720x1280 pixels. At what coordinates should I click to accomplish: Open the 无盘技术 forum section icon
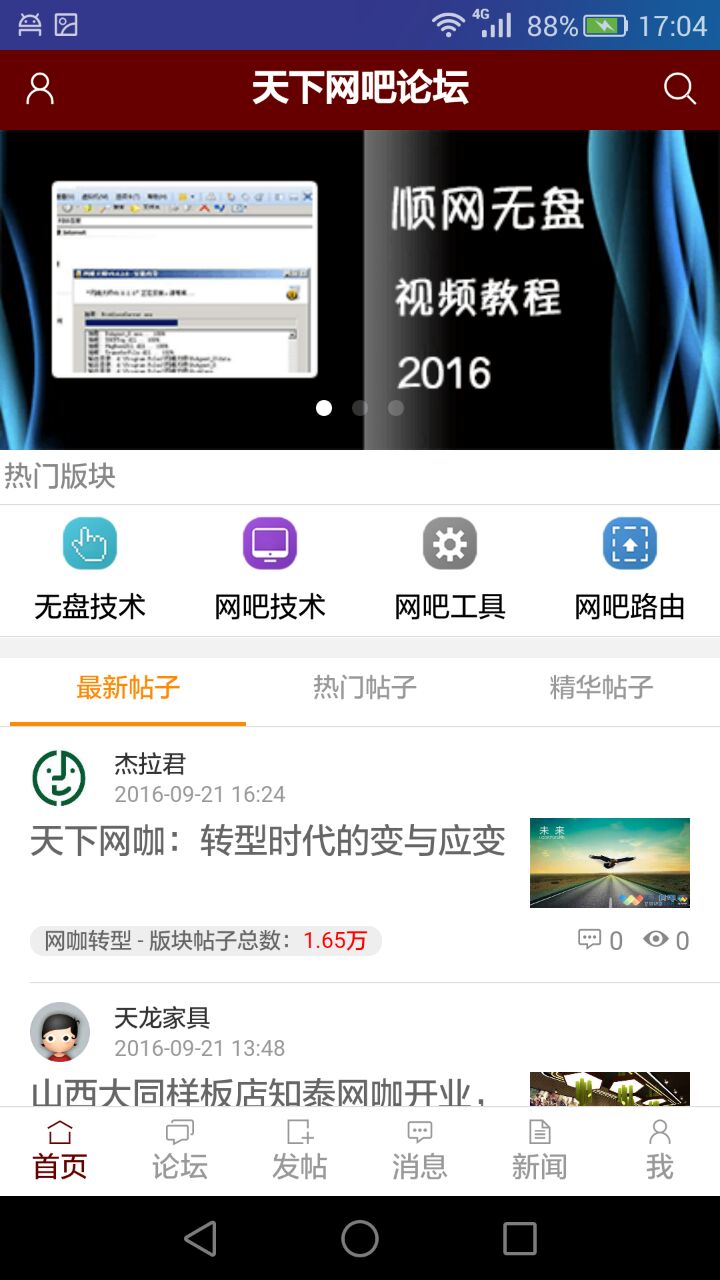89,544
